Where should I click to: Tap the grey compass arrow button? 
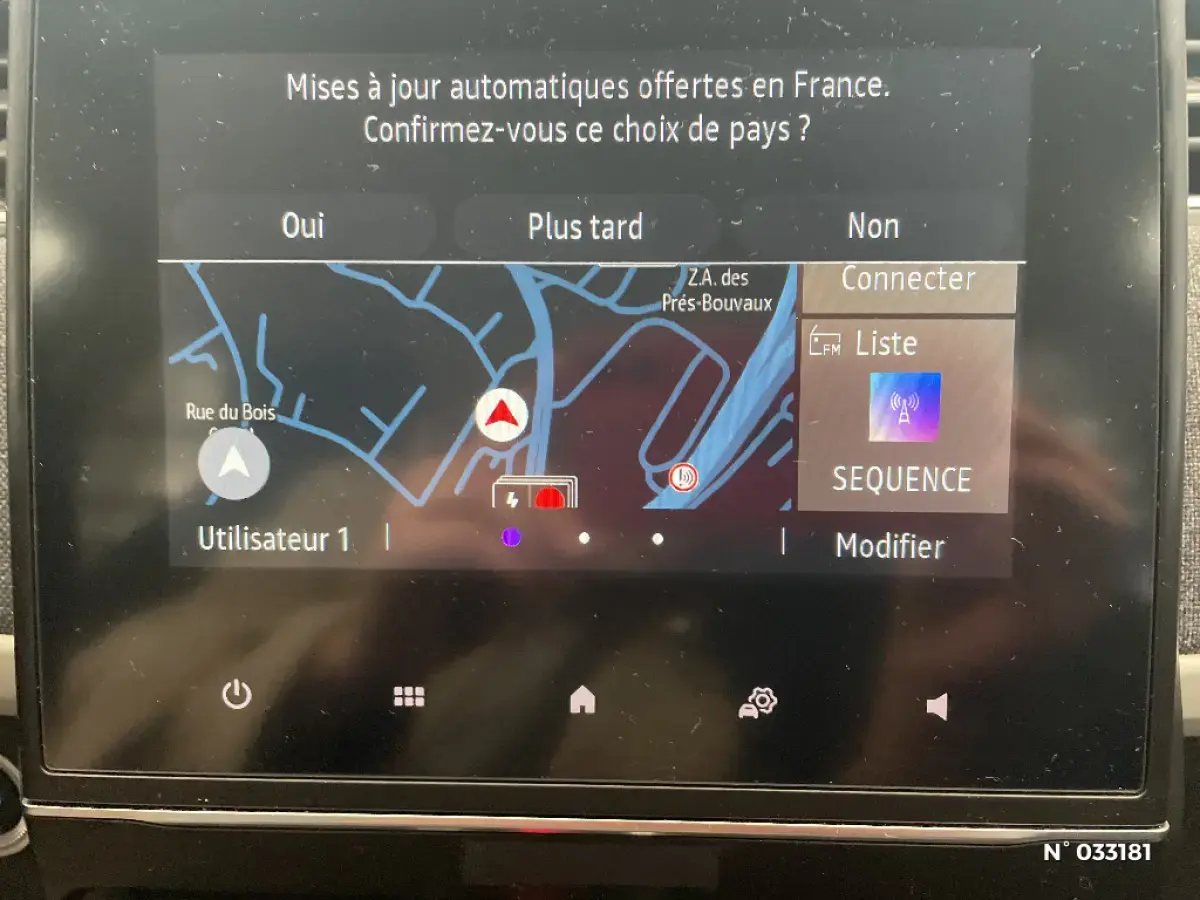point(234,462)
